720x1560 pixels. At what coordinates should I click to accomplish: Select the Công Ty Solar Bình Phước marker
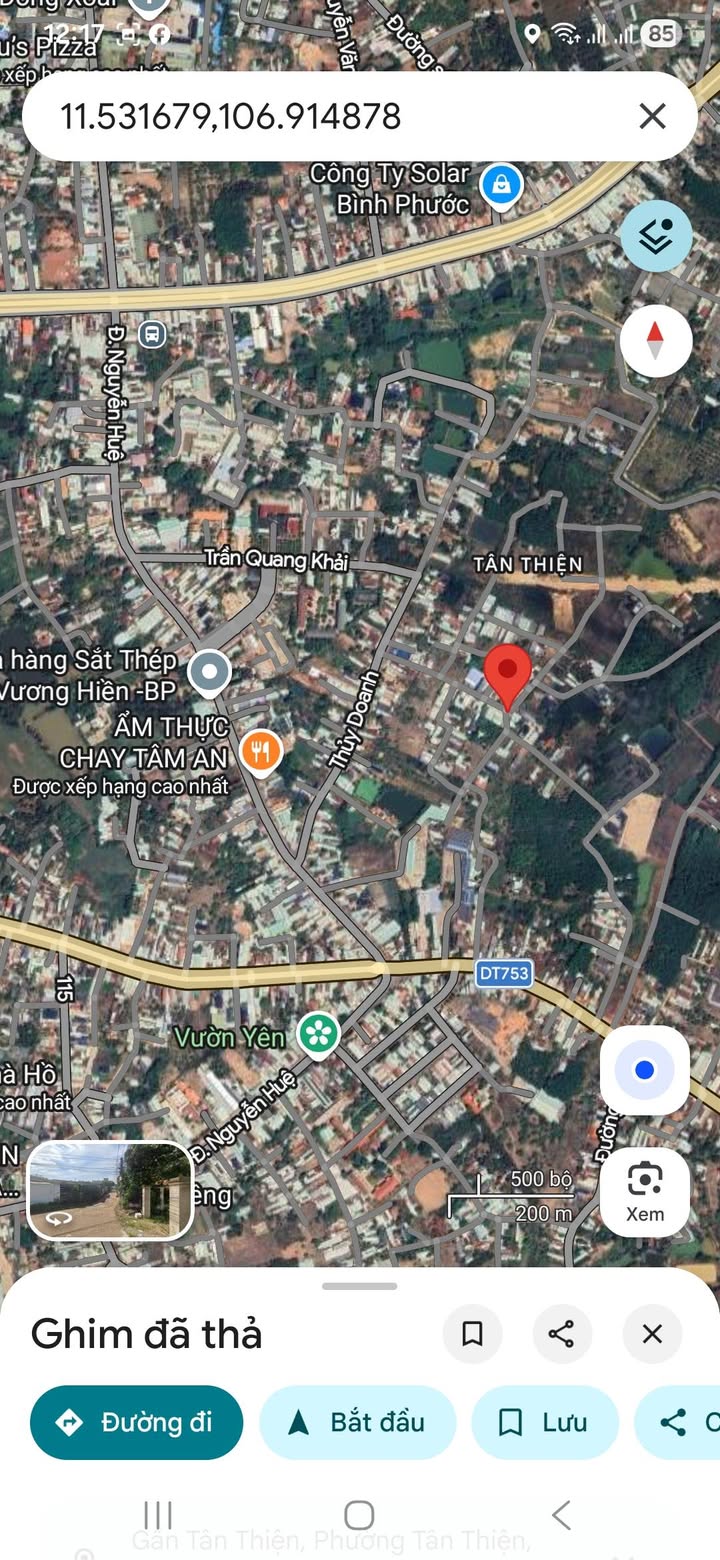click(x=501, y=184)
